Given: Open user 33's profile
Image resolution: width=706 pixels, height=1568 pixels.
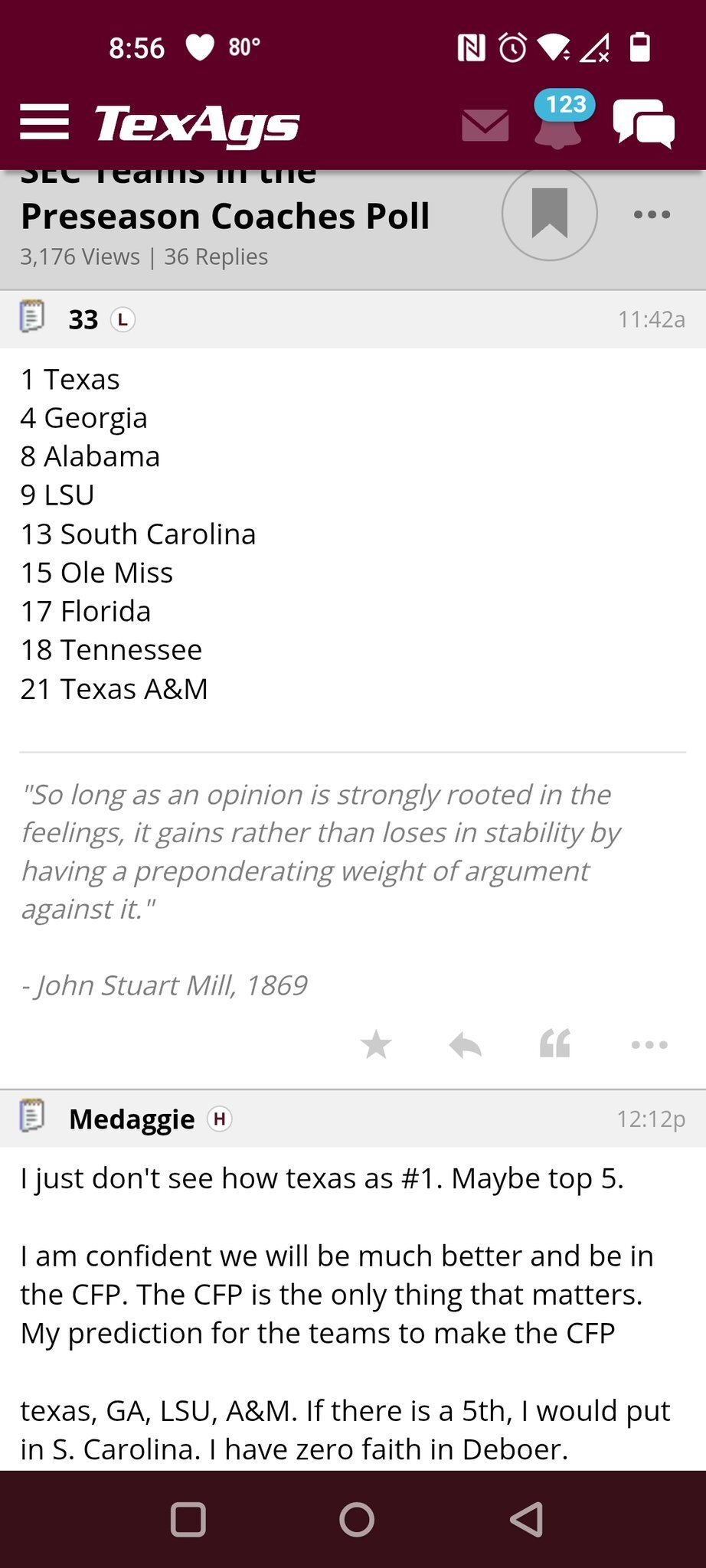Looking at the screenshot, I should [x=83, y=319].
